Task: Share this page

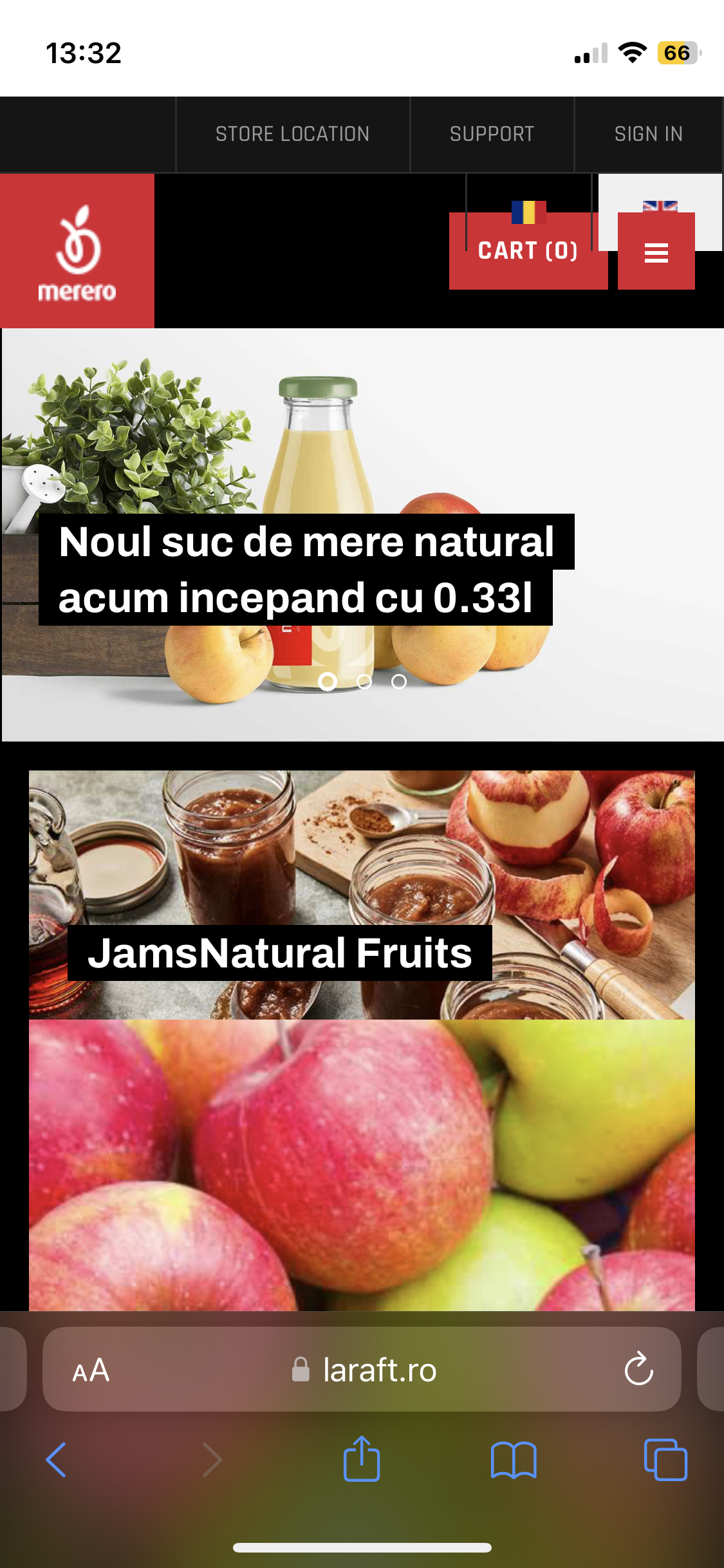Action: 362,1459
